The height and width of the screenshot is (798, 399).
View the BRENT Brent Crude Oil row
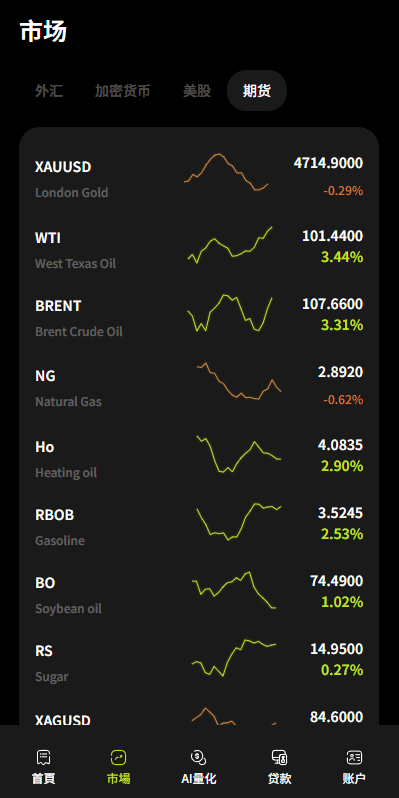(x=199, y=318)
